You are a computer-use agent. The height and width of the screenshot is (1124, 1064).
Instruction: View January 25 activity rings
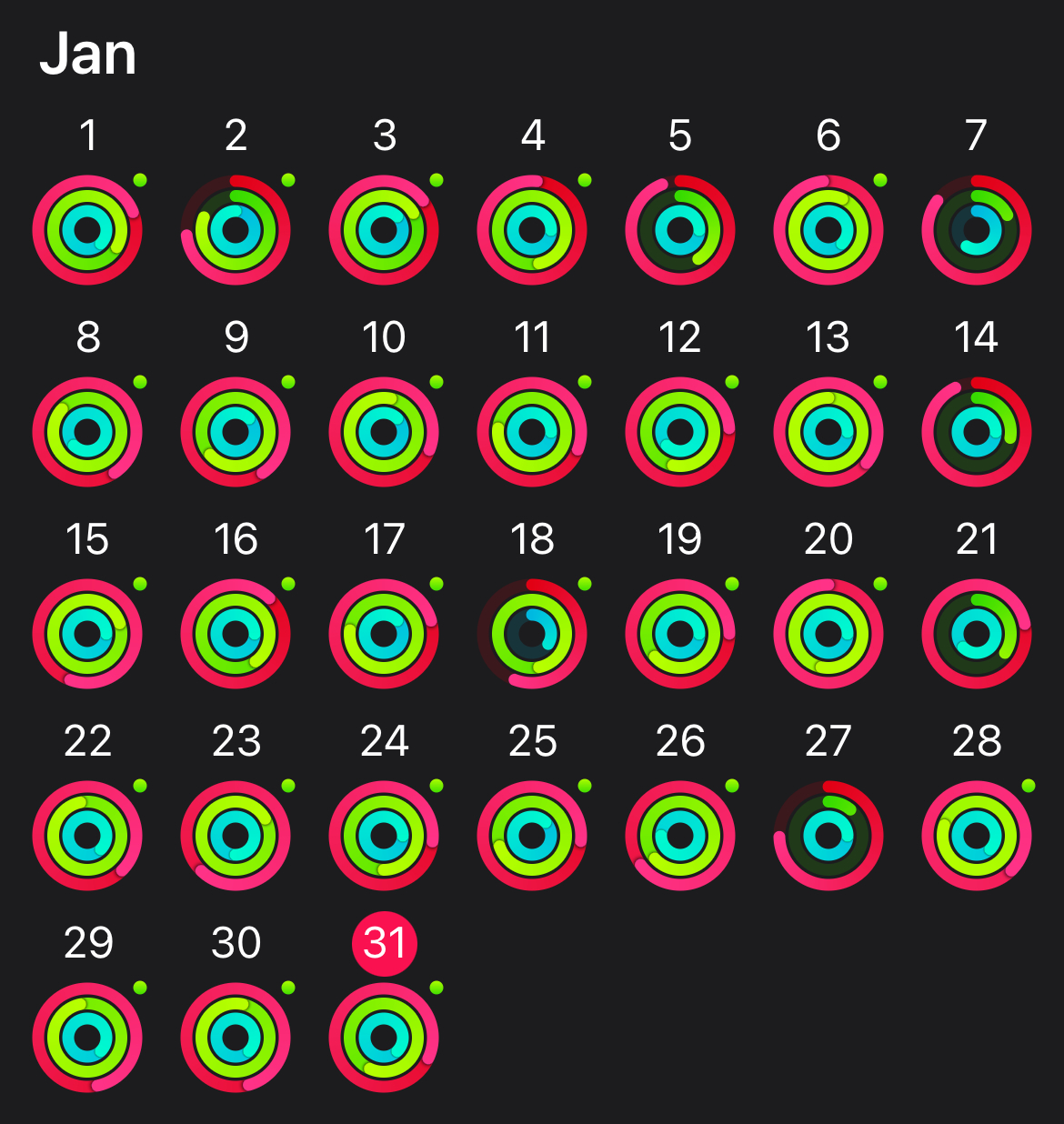[532, 836]
